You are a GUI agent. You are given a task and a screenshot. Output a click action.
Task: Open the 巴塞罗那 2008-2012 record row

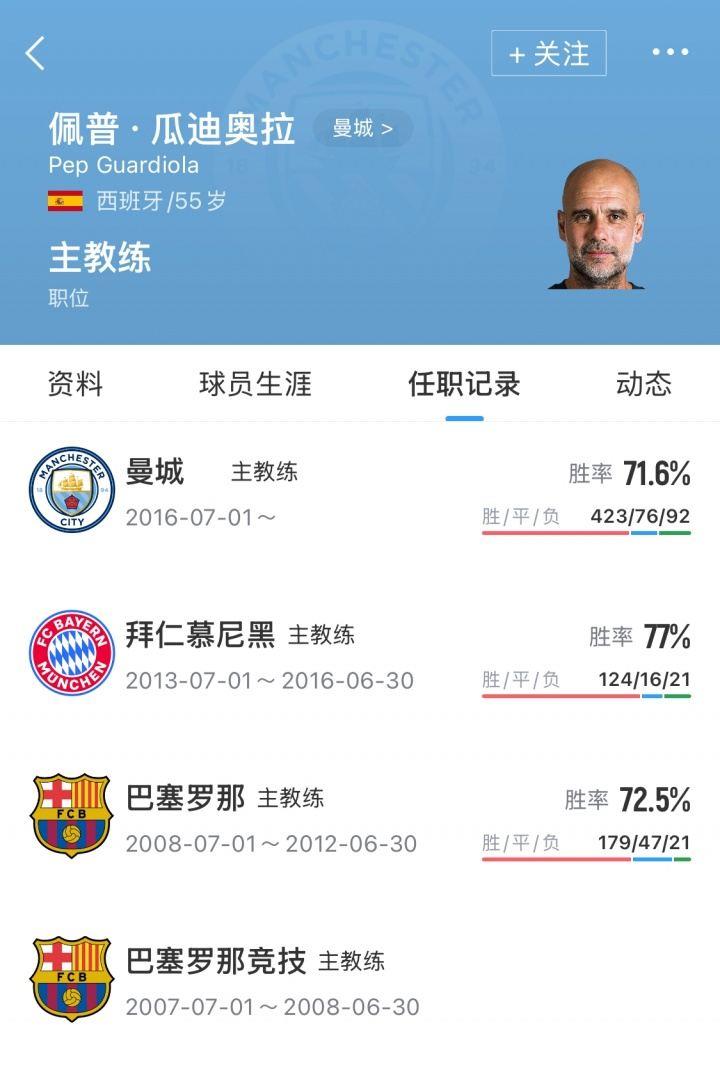click(x=360, y=816)
